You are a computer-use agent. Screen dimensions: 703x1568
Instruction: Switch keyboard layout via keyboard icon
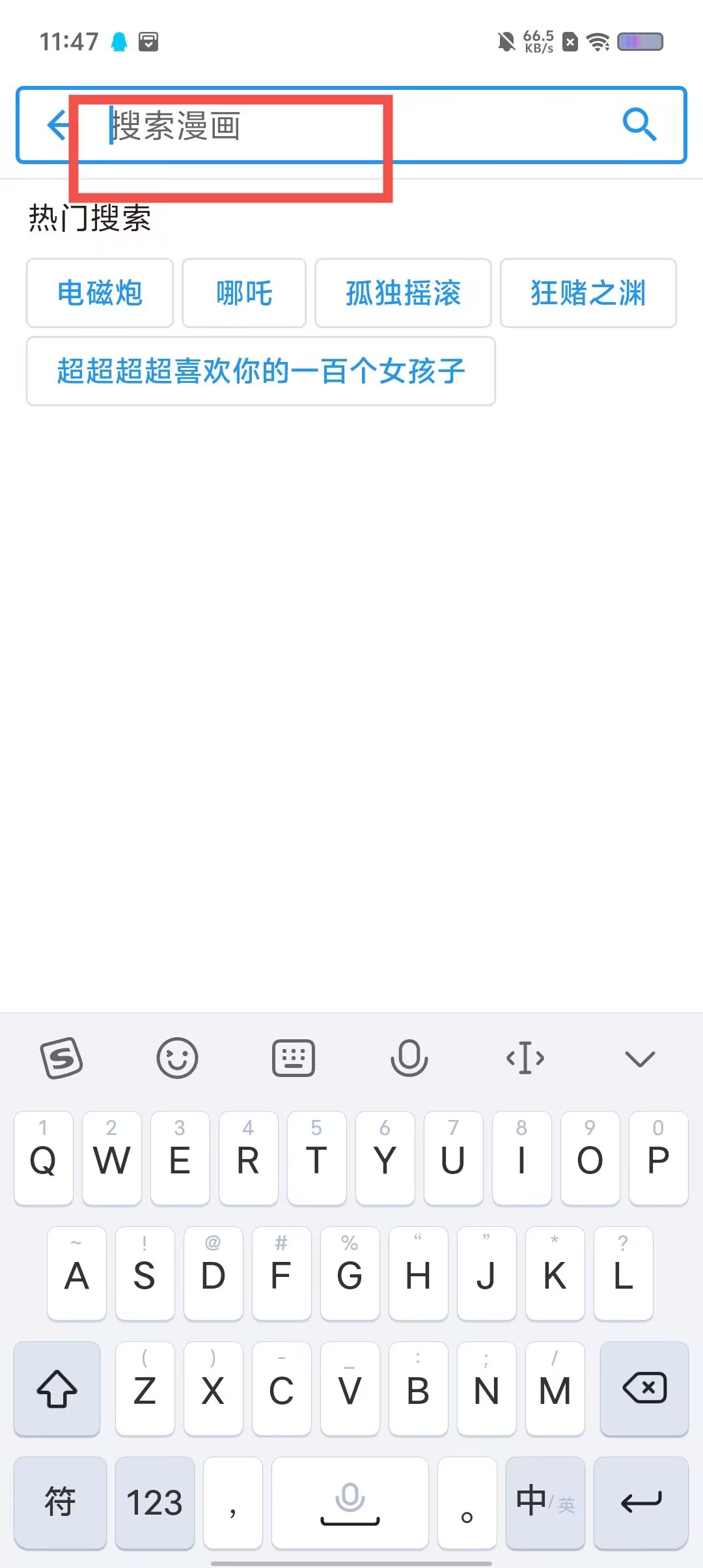pyautogui.click(x=293, y=1058)
